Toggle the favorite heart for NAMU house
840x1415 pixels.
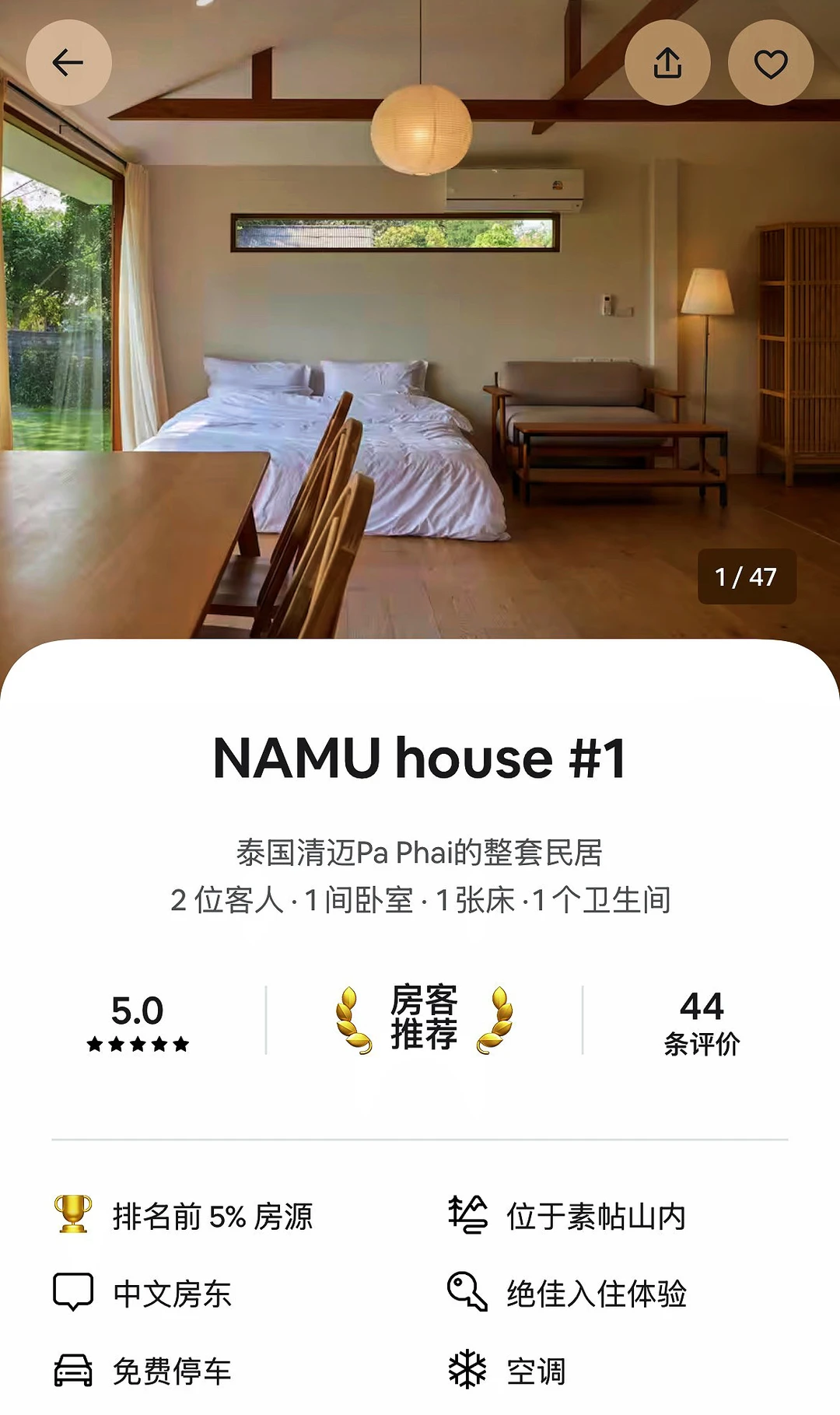[769, 62]
